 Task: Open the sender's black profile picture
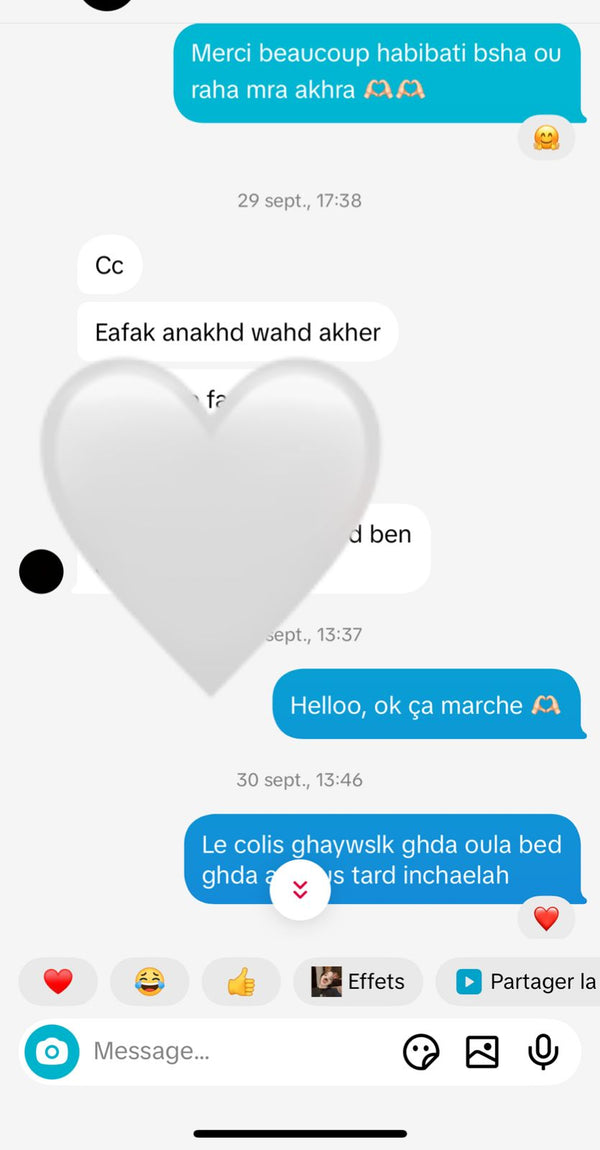(x=42, y=572)
